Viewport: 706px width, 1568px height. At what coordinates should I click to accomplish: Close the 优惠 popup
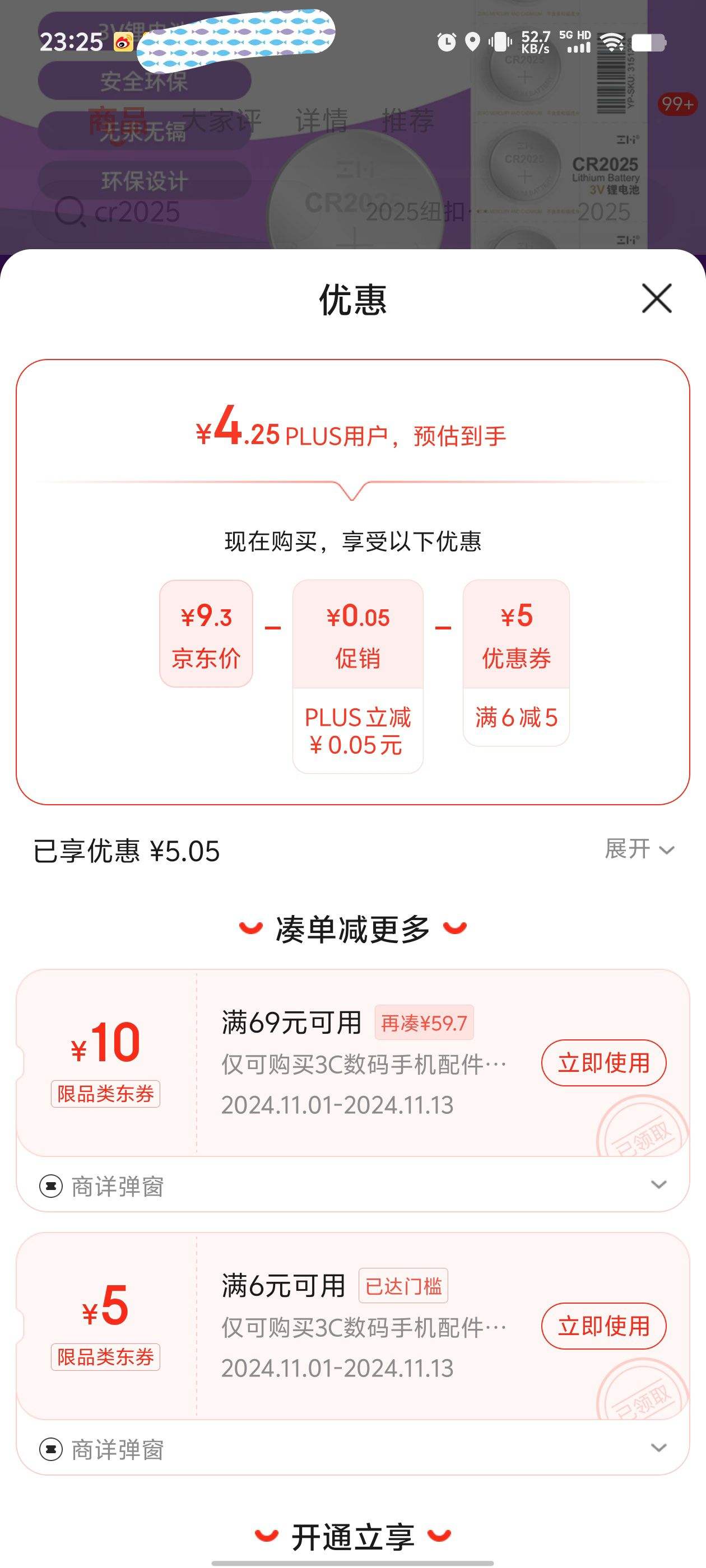[656, 300]
